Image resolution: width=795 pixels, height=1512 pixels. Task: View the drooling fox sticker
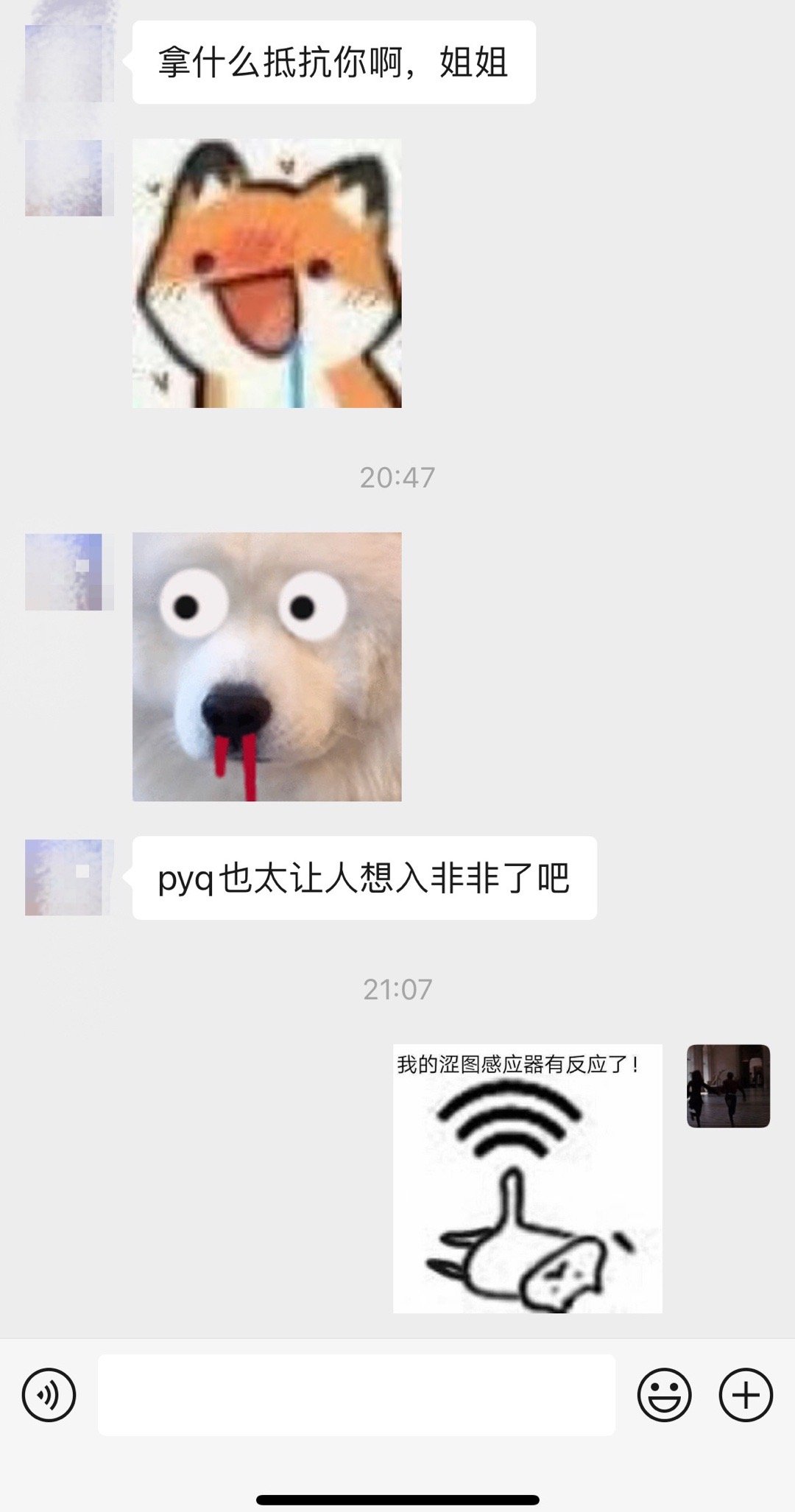pyautogui.click(x=266, y=273)
